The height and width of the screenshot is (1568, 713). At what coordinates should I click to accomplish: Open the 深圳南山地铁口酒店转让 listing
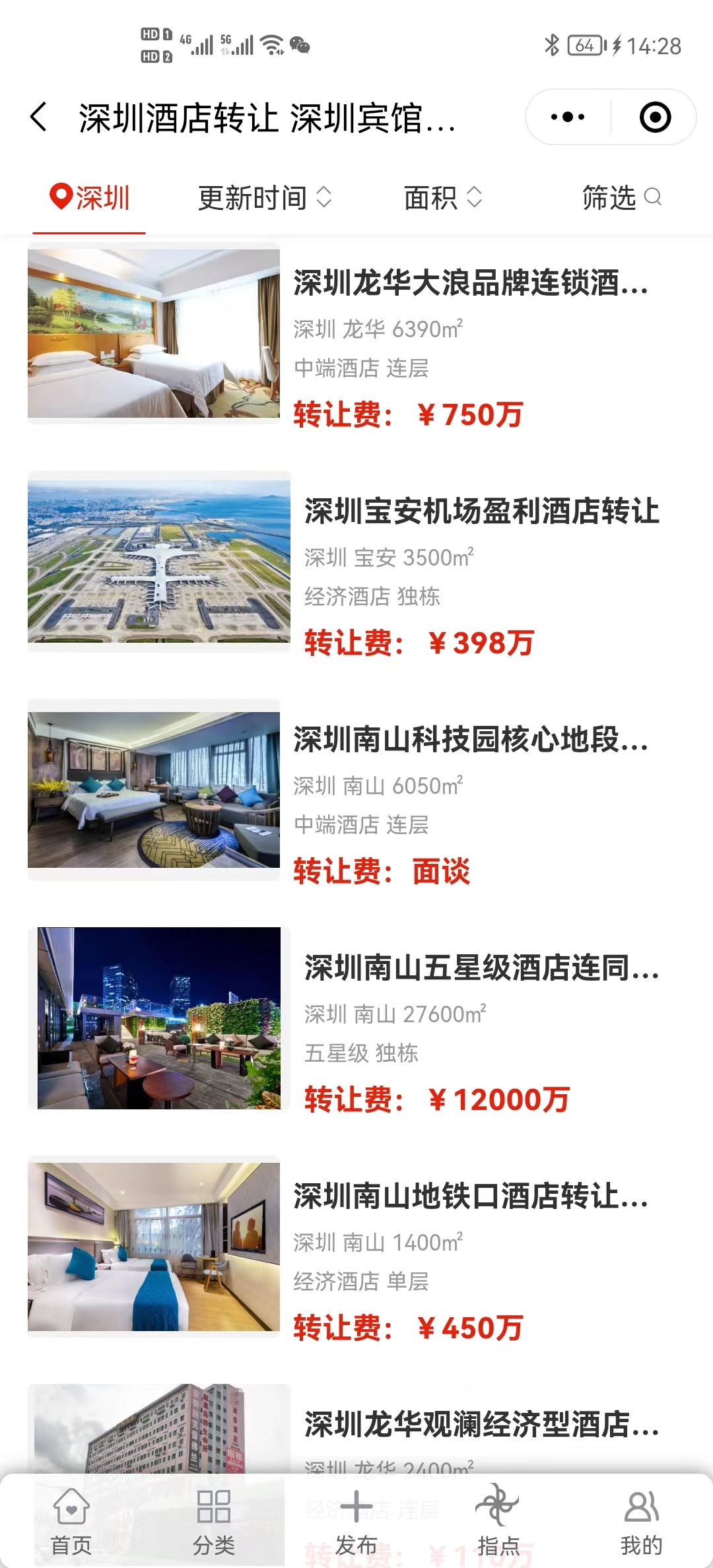[x=470, y=1196]
